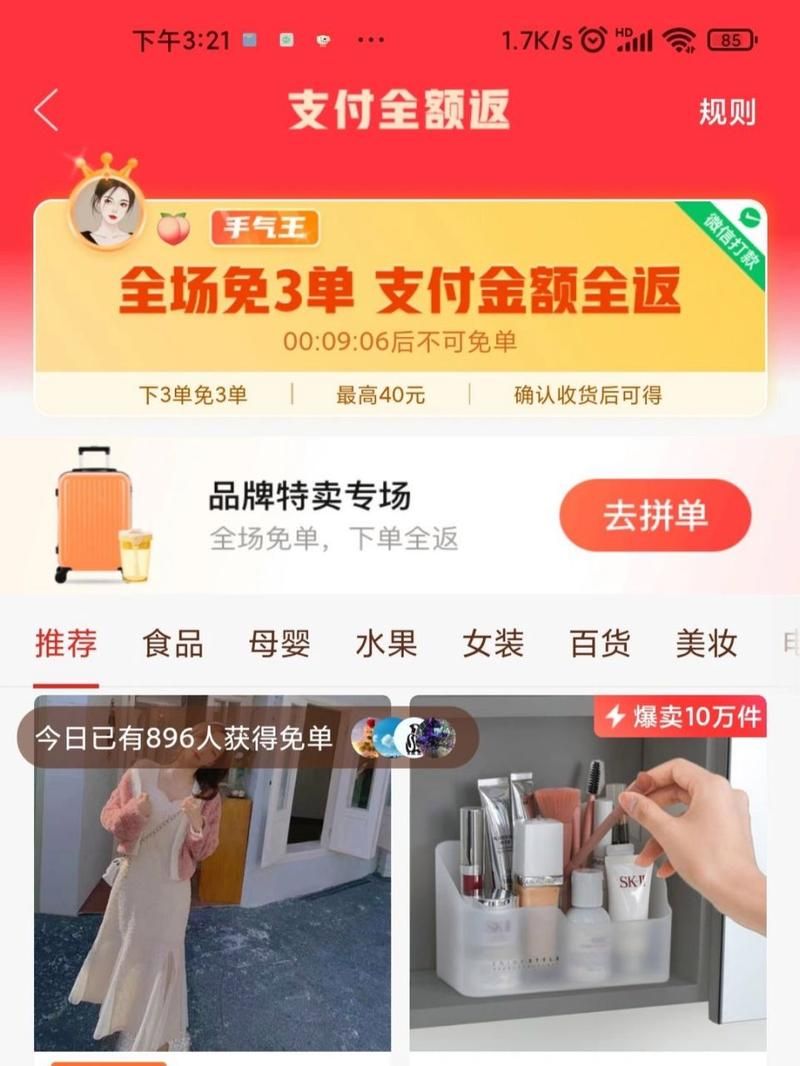Switch to the 推荐 tab
The height and width of the screenshot is (1066, 800).
(66, 644)
